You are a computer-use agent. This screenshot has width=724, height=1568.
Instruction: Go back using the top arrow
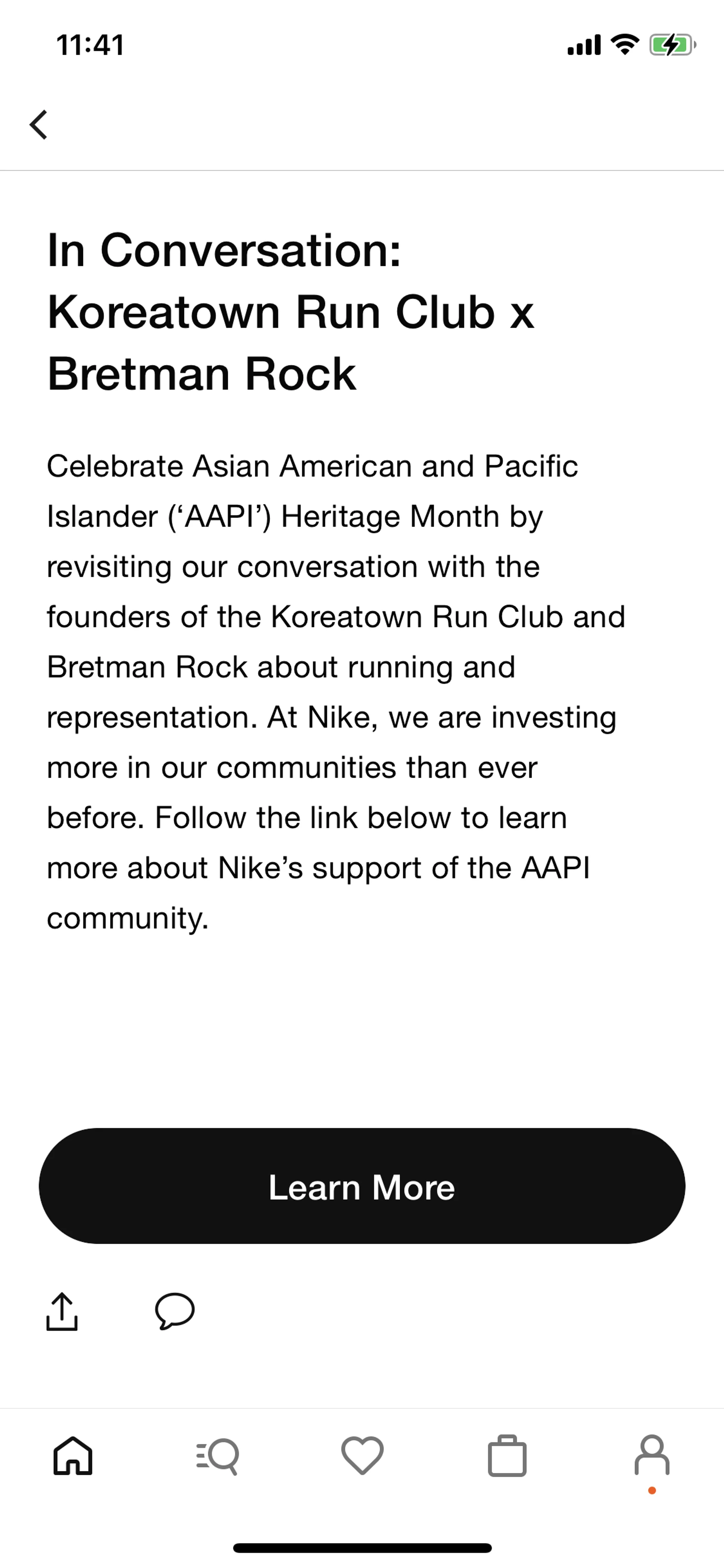point(38,125)
